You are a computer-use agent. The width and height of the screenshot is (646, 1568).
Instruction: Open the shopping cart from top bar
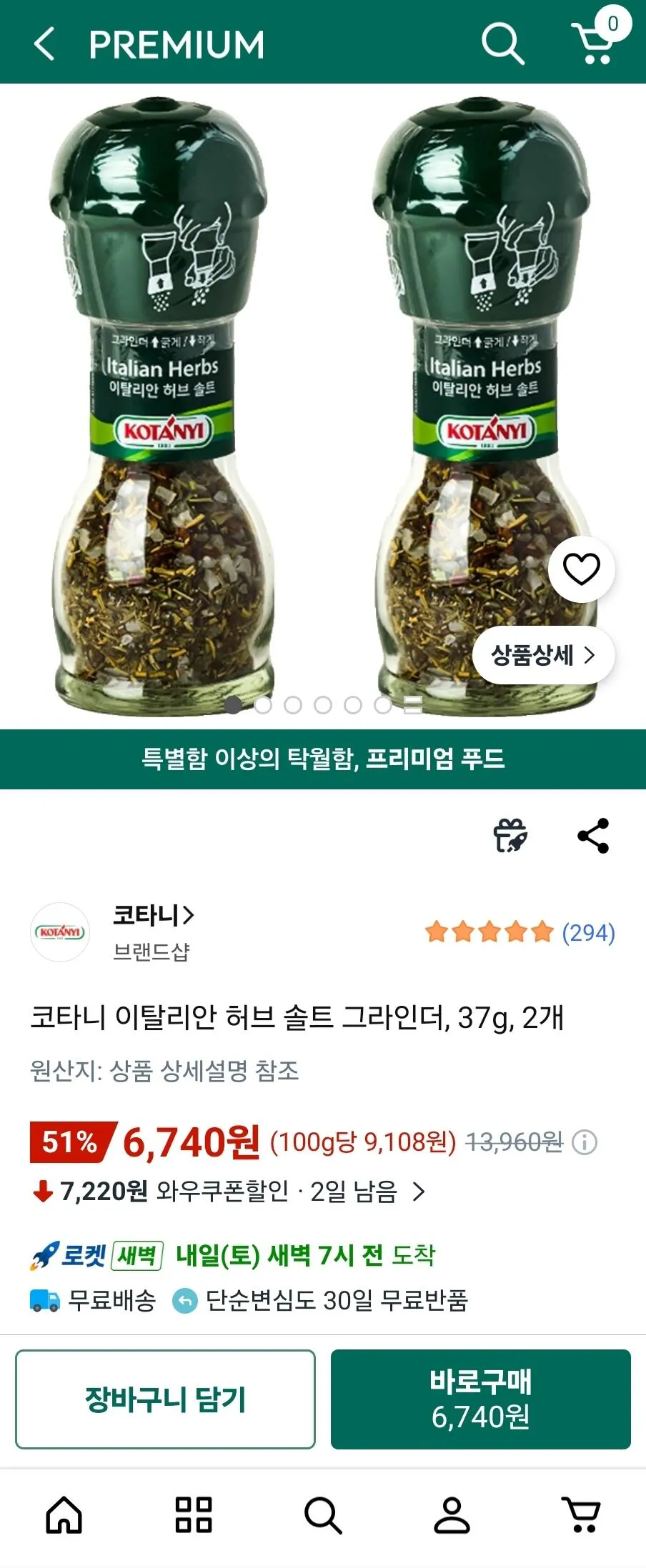click(x=590, y=44)
